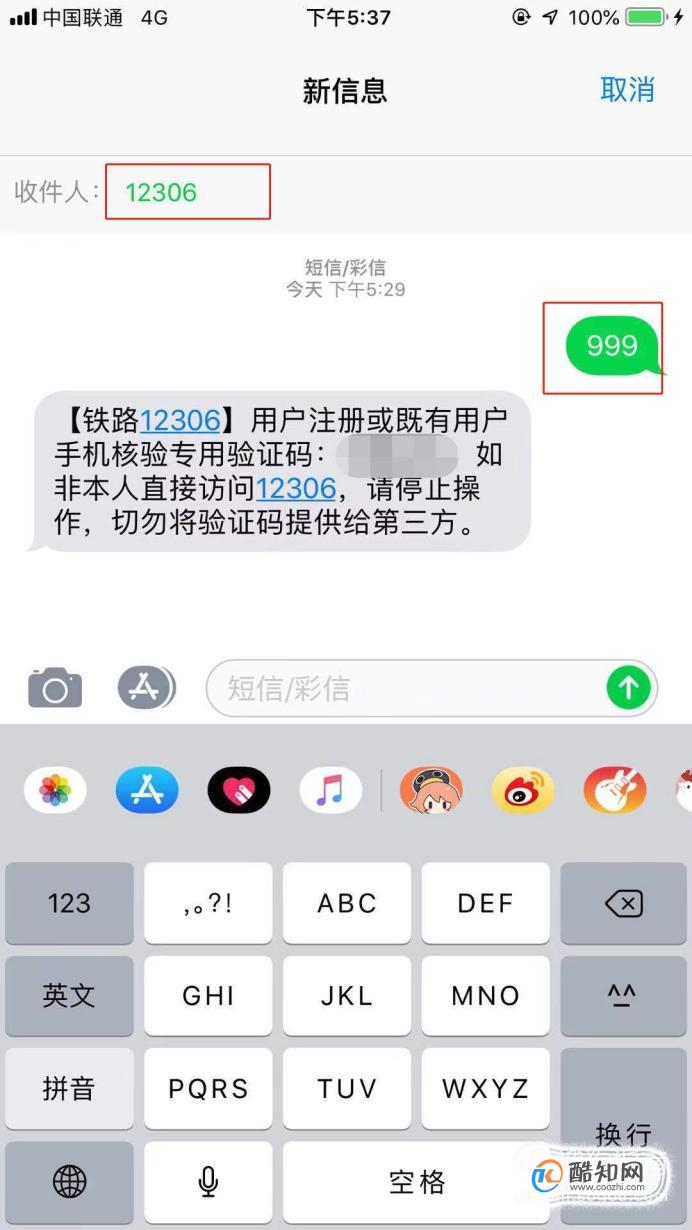Image resolution: width=692 pixels, height=1230 pixels.
Task: Send the message with green arrow
Action: 628,687
